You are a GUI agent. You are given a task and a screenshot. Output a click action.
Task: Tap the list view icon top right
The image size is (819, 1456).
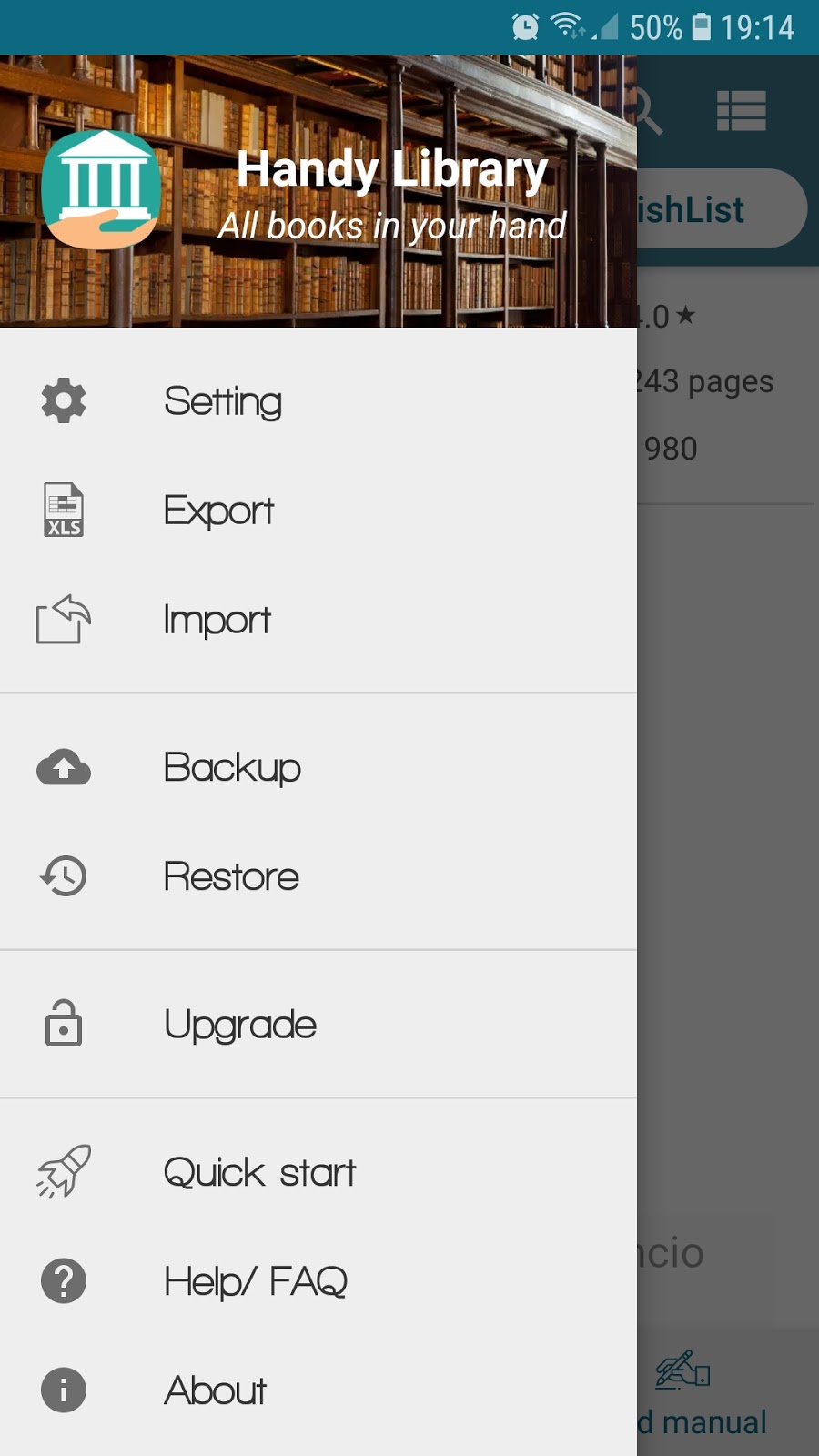741,110
